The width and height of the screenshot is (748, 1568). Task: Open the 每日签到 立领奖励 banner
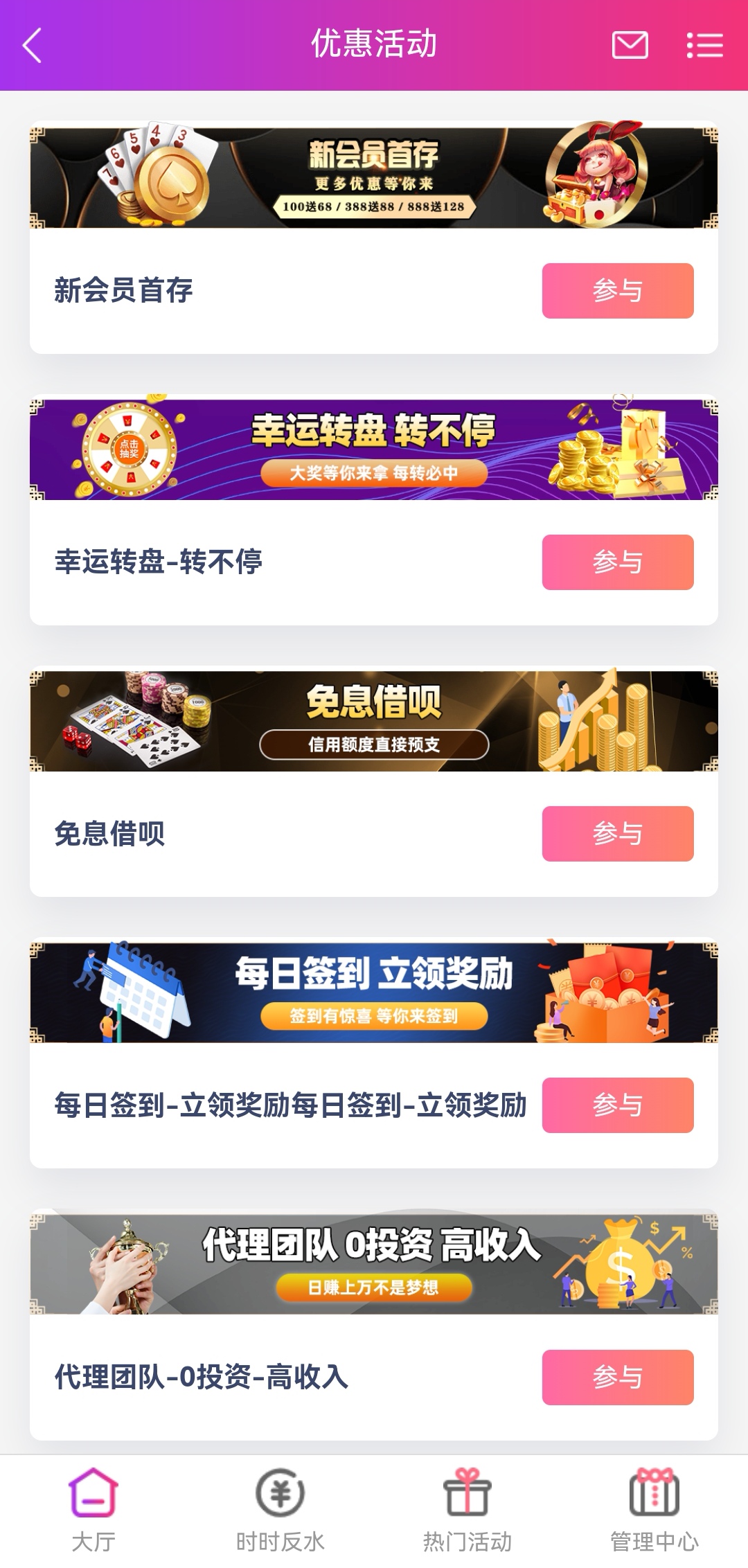374,992
